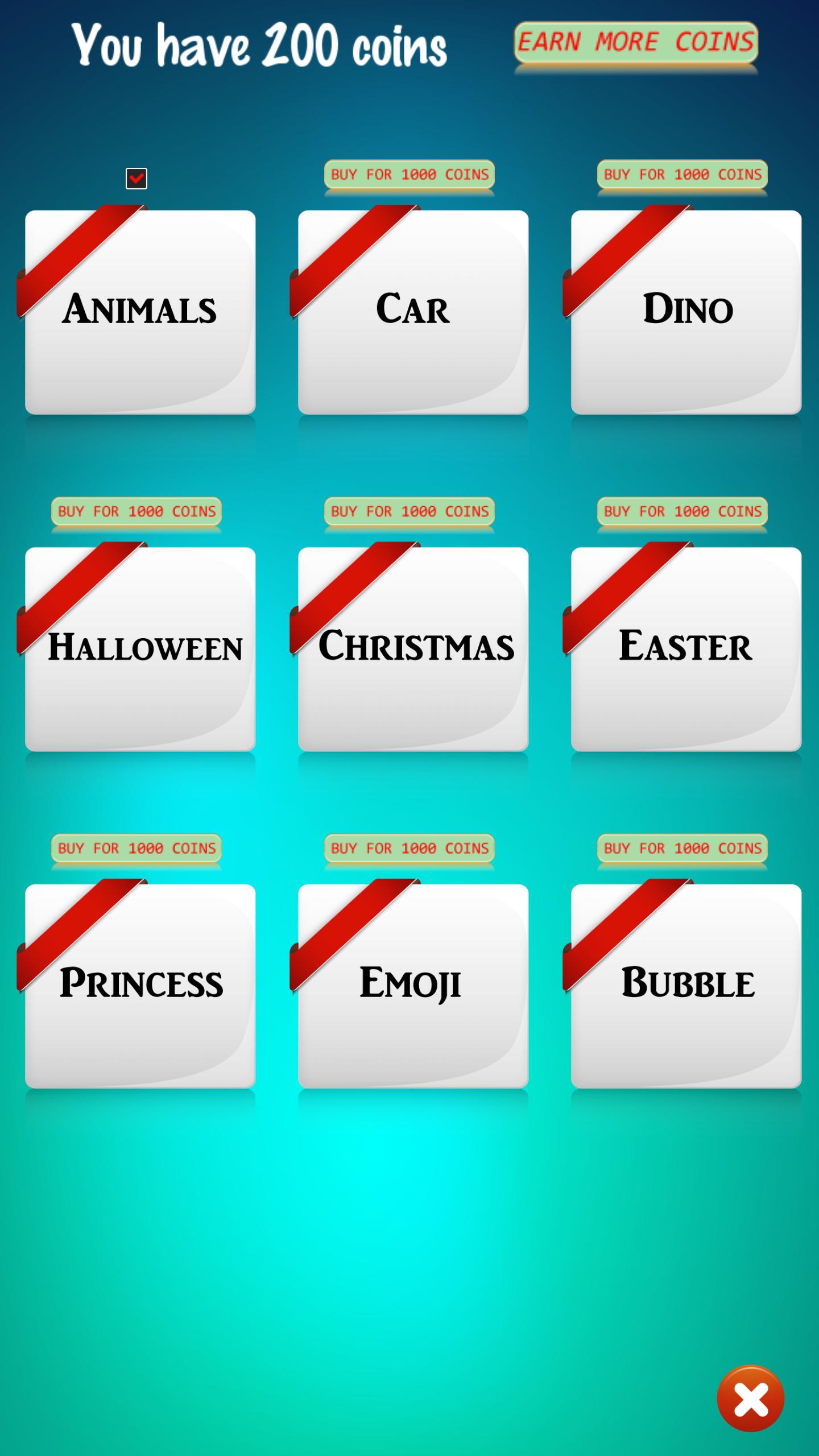Open the Halloween theme card
The image size is (819, 1456).
tap(140, 648)
